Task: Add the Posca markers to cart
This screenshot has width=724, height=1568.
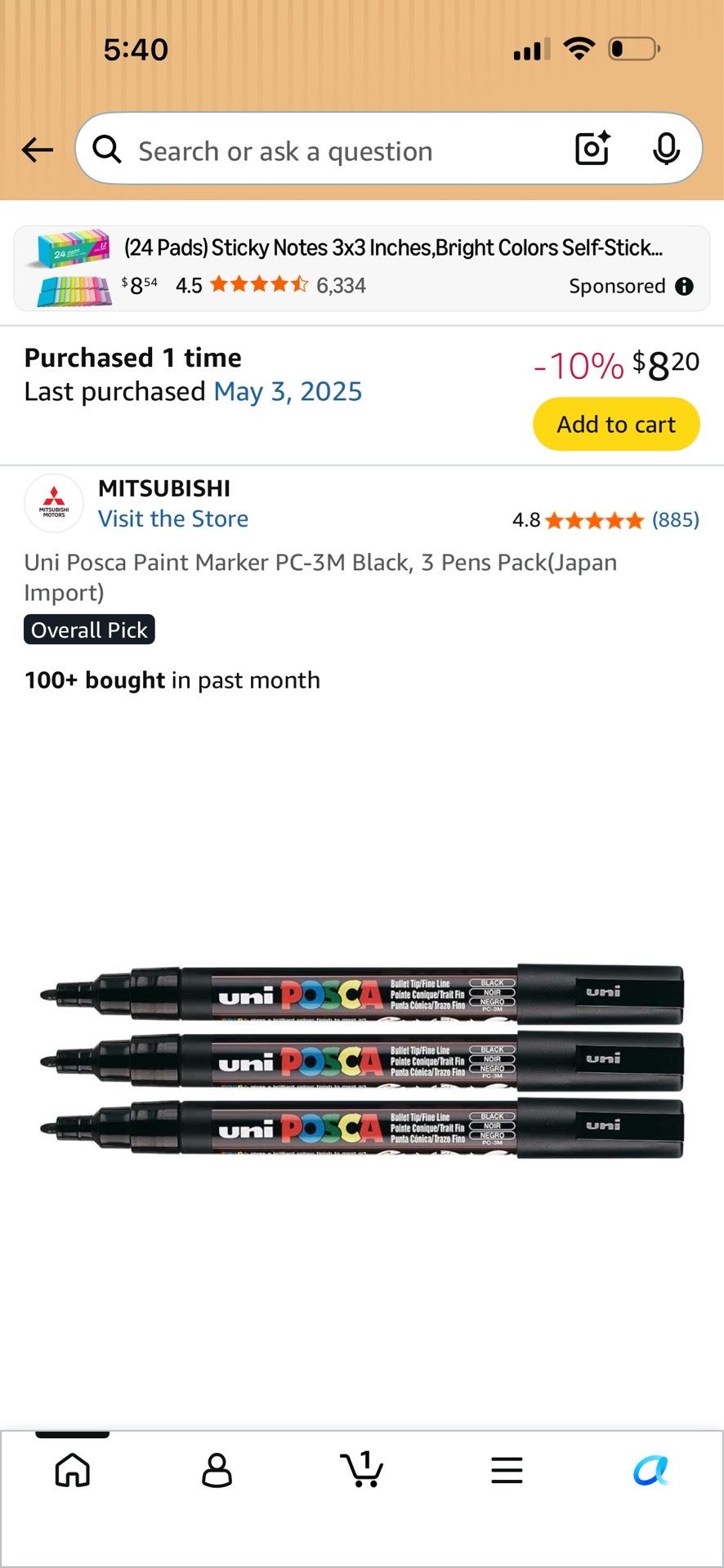Action: pos(616,424)
